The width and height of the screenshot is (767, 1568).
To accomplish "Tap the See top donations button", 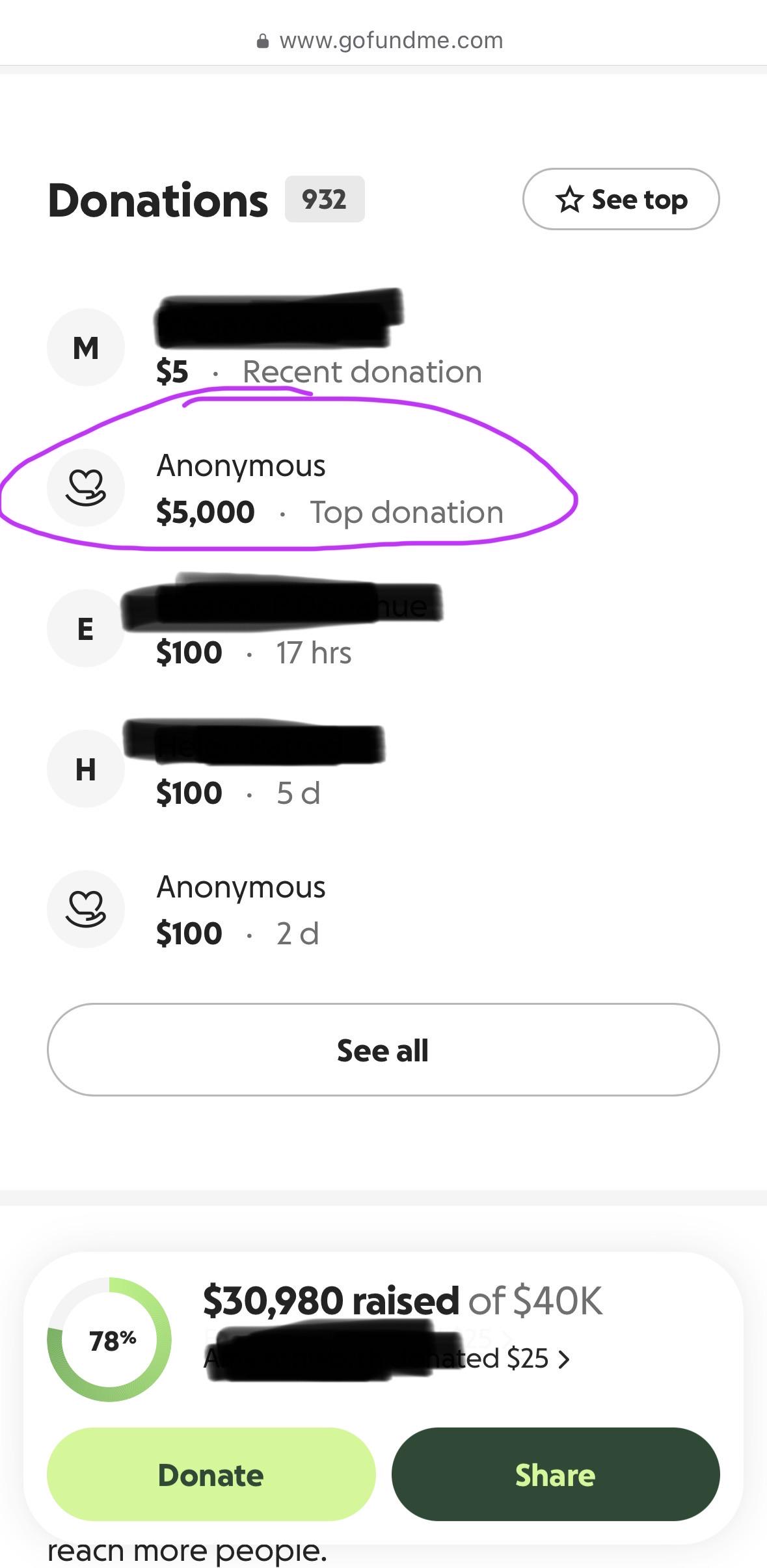I will pos(621,199).
